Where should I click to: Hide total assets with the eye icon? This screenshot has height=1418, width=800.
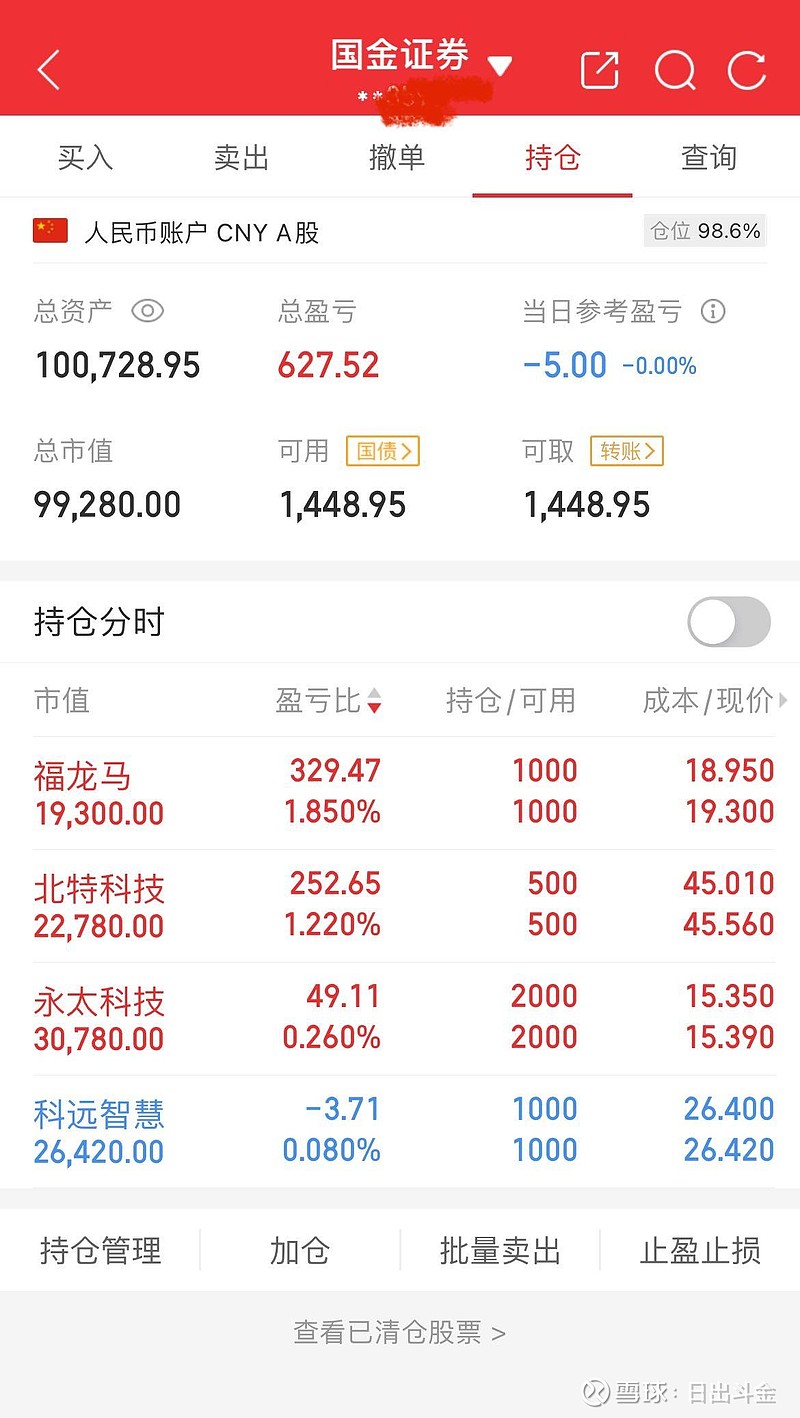point(147,311)
